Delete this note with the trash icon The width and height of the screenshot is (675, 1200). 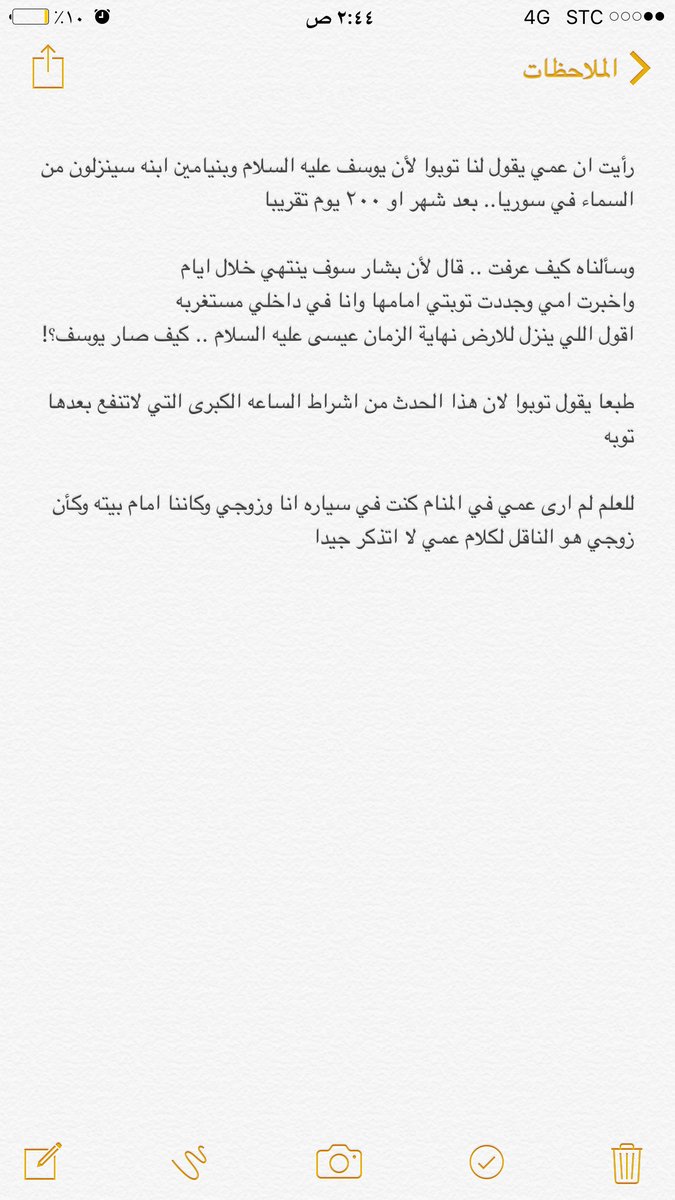point(626,1163)
